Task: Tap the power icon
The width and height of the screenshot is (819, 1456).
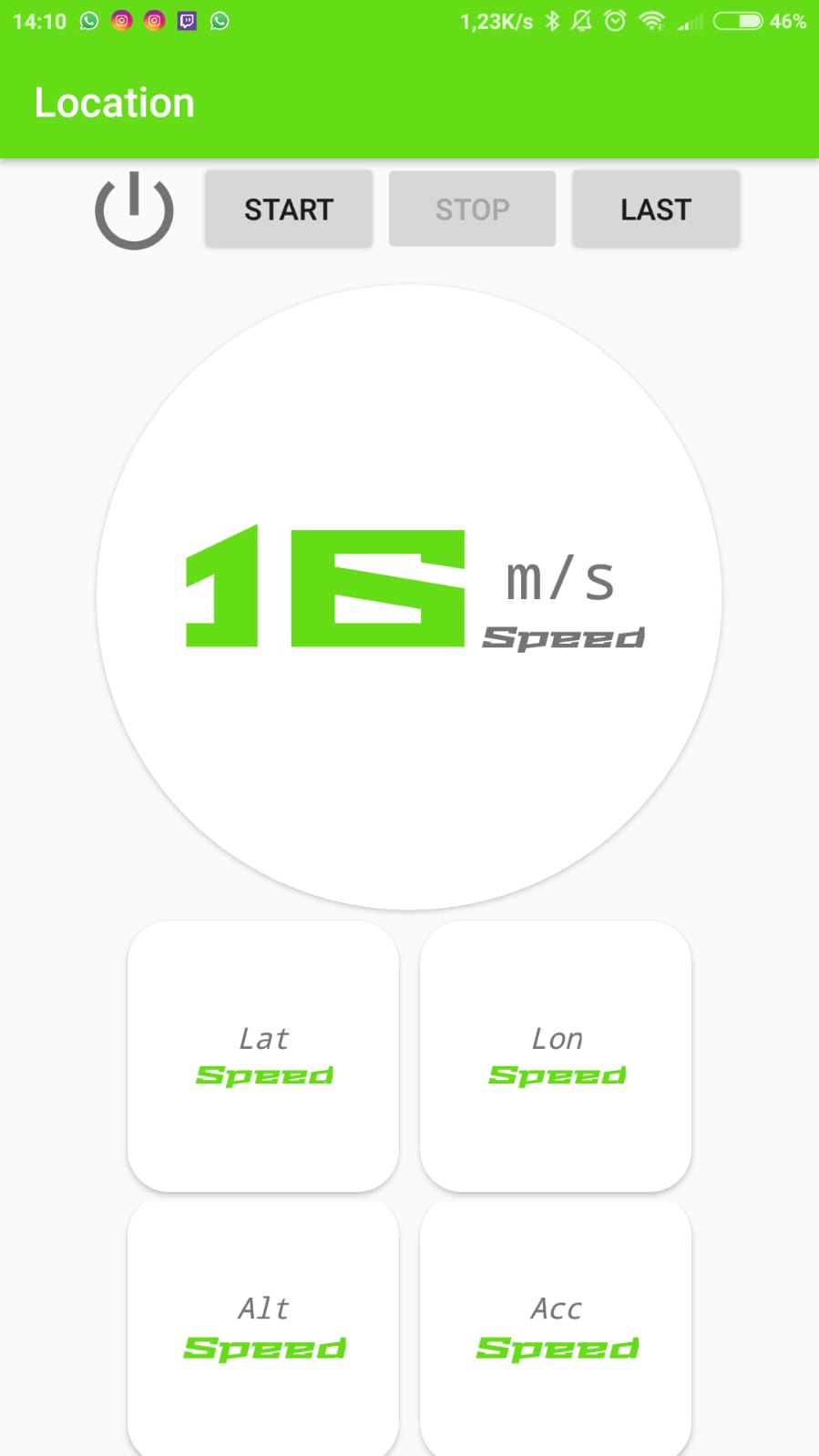Action: click(x=134, y=210)
